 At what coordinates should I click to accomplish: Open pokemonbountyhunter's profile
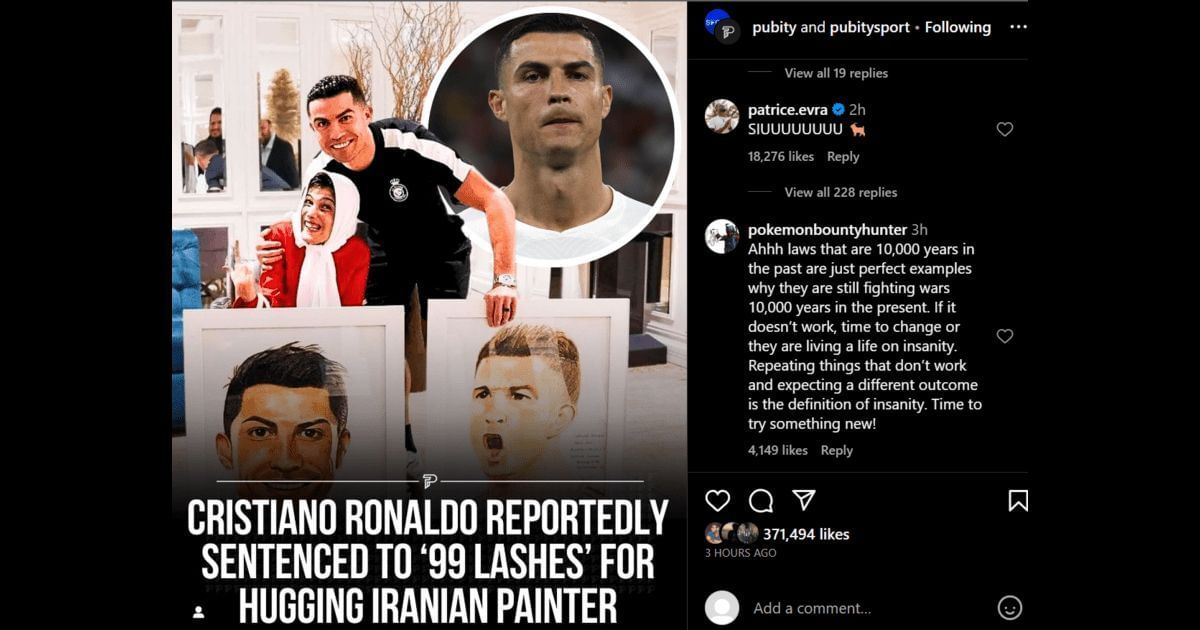827,229
